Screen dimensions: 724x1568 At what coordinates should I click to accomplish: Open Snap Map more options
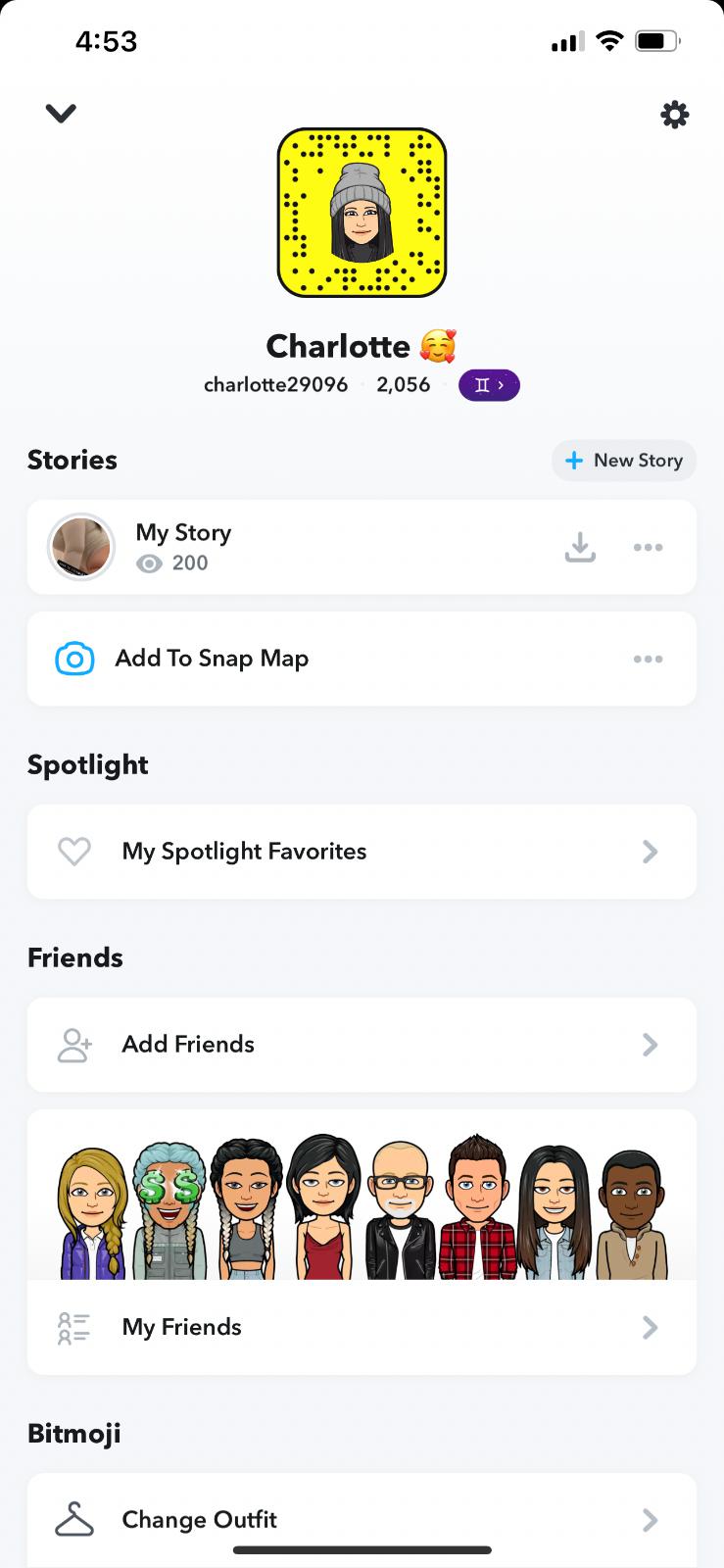point(648,659)
